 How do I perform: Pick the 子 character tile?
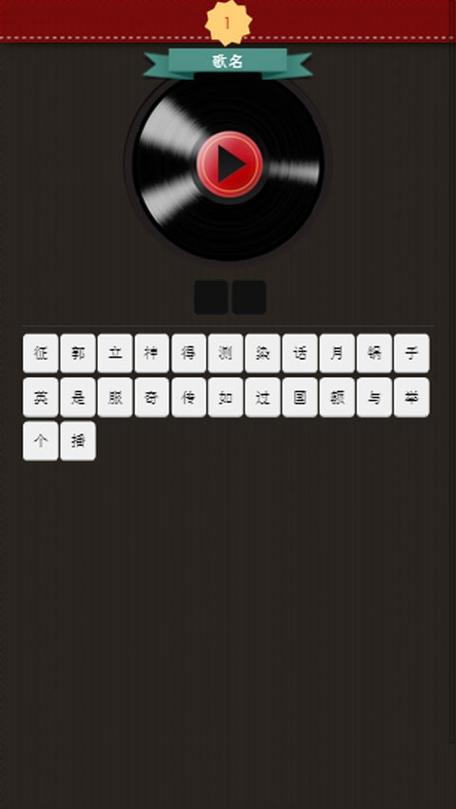coord(412,353)
